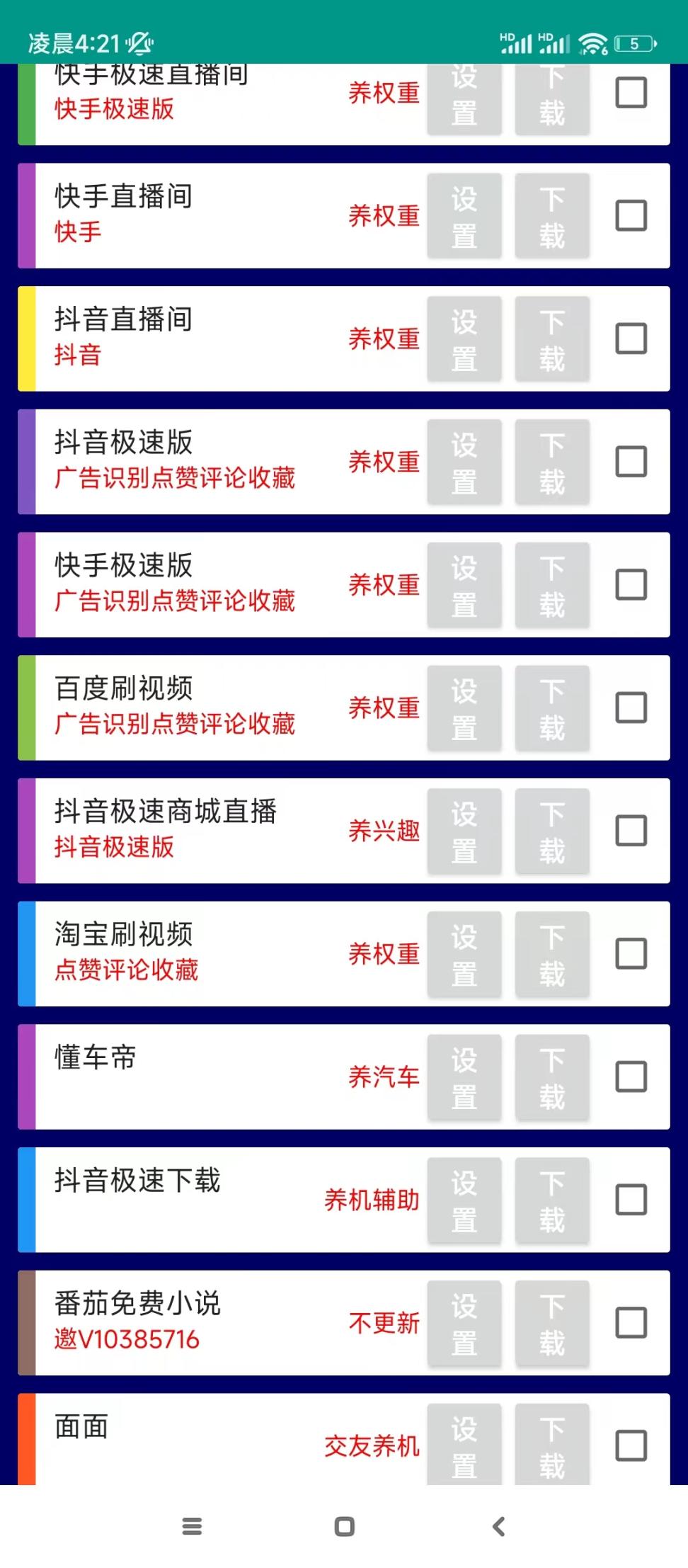Select the 番茄免费小说 checkbox

pyautogui.click(x=631, y=1322)
